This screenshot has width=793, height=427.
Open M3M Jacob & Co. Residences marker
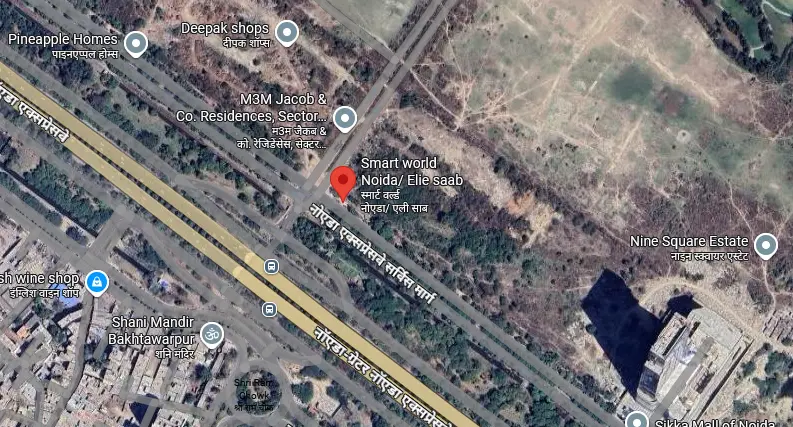pyautogui.click(x=345, y=119)
